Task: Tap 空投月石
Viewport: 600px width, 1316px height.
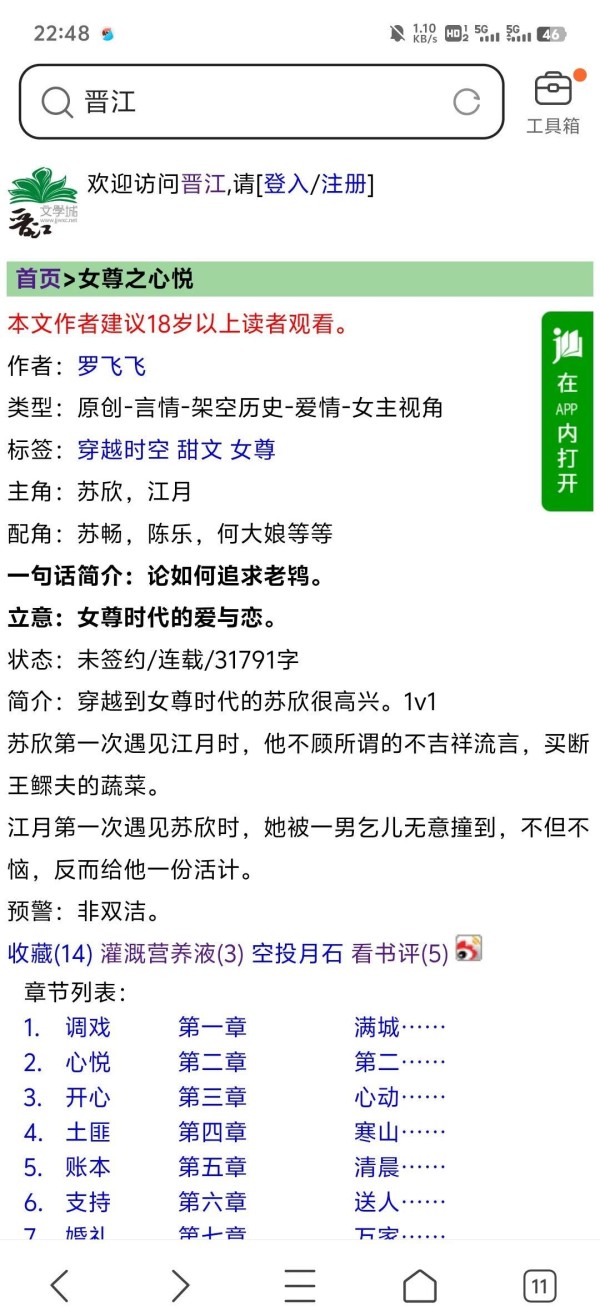Action: point(297,953)
